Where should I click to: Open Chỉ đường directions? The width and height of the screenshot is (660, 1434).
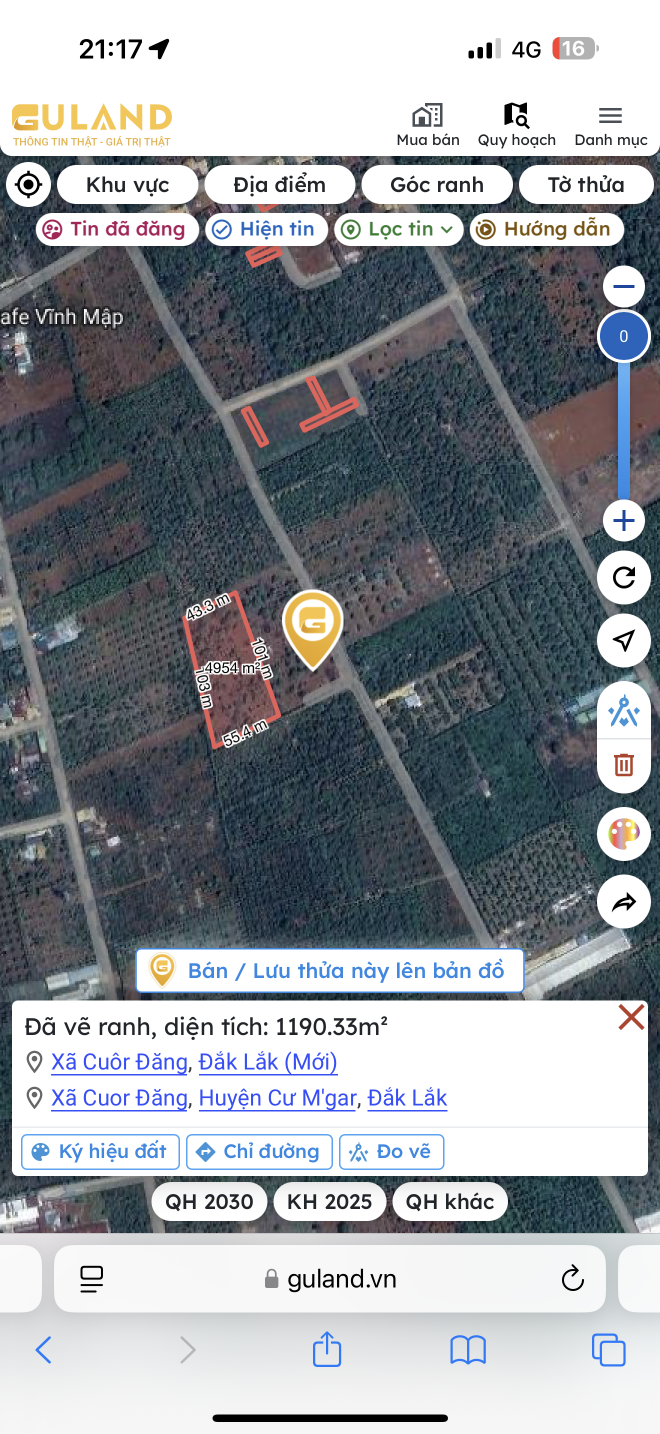259,1152
